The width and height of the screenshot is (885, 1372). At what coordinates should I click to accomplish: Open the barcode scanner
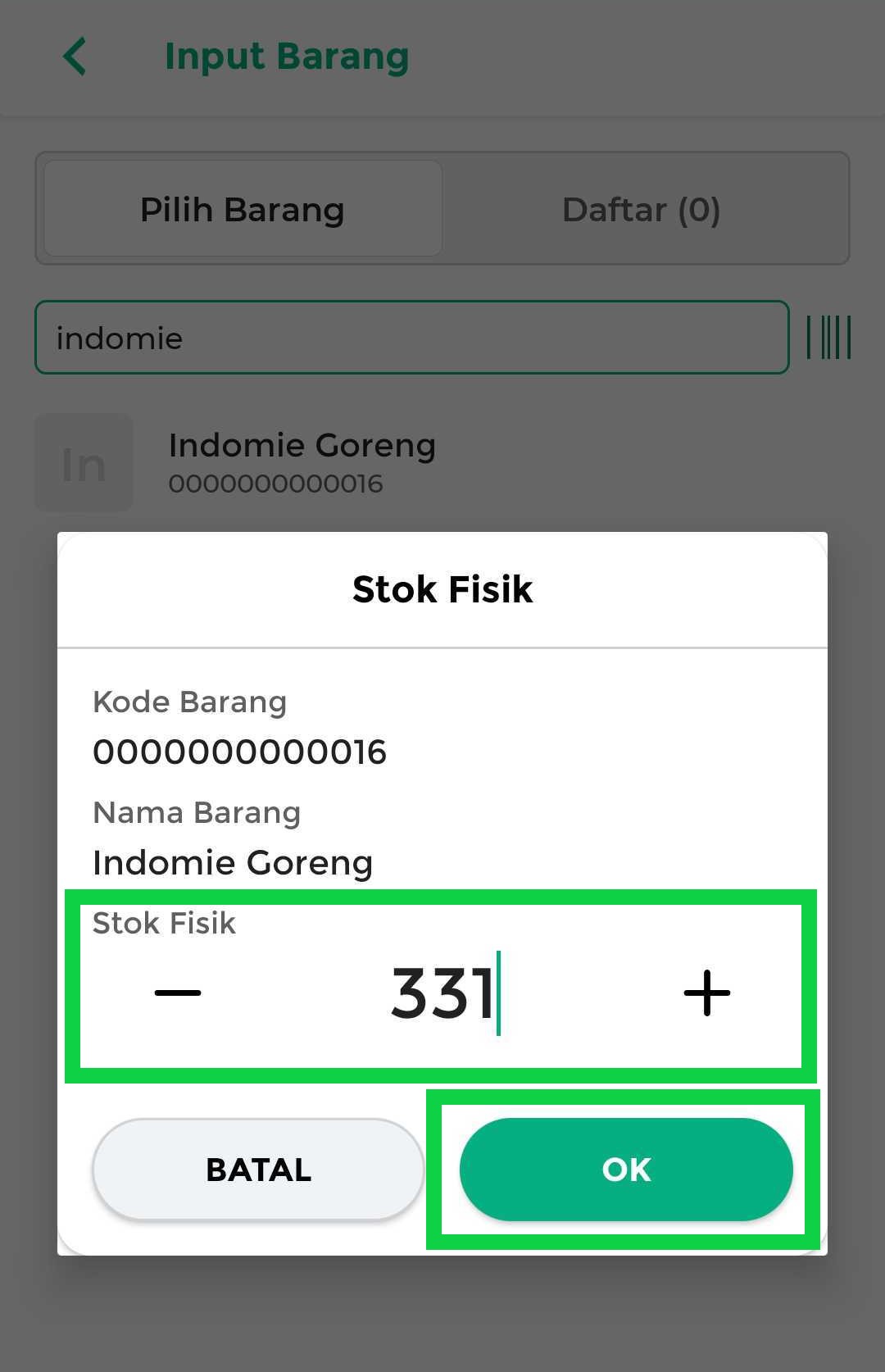point(828,337)
